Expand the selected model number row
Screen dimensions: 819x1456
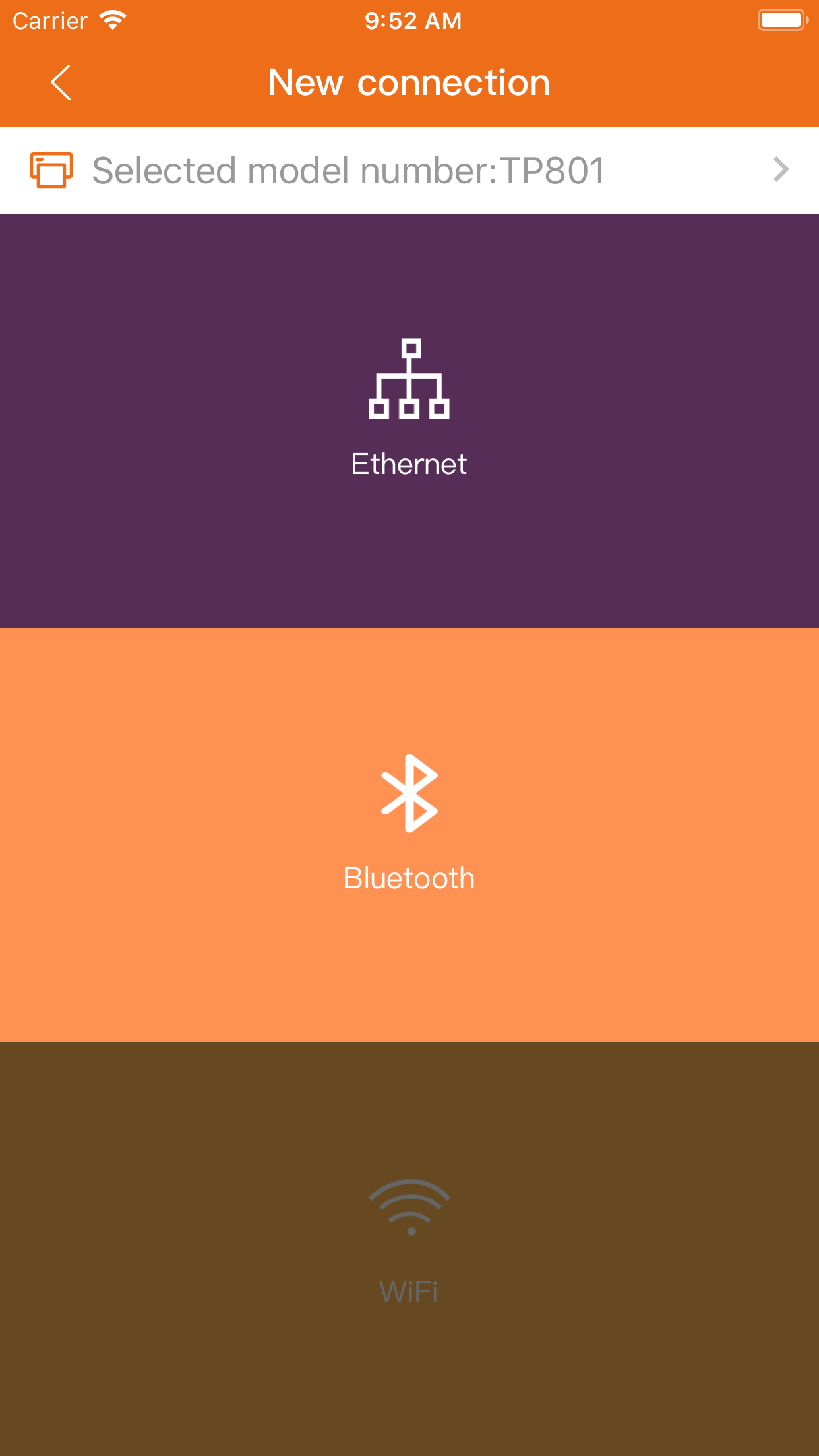[x=409, y=169]
